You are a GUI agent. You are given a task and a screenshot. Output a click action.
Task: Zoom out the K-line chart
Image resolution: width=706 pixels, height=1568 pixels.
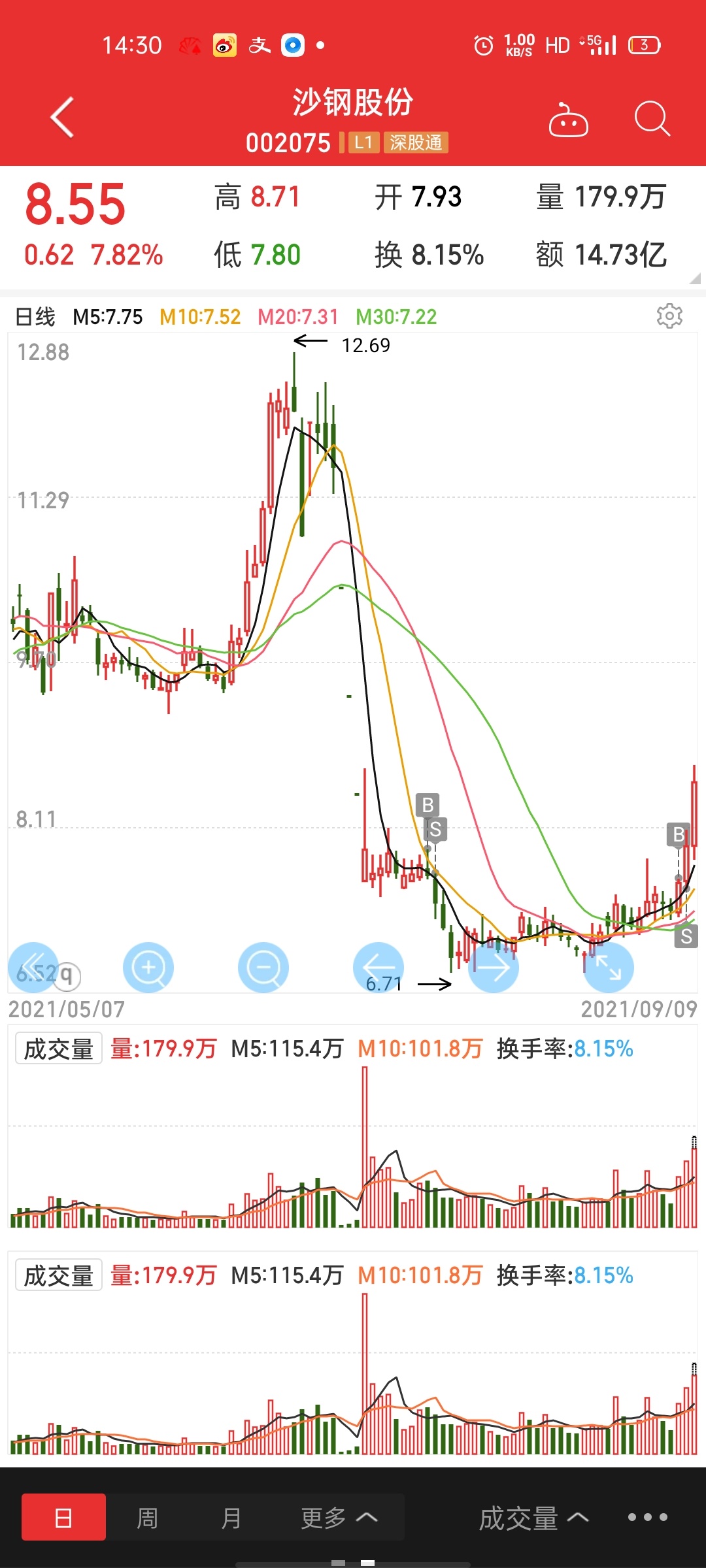coord(263,967)
